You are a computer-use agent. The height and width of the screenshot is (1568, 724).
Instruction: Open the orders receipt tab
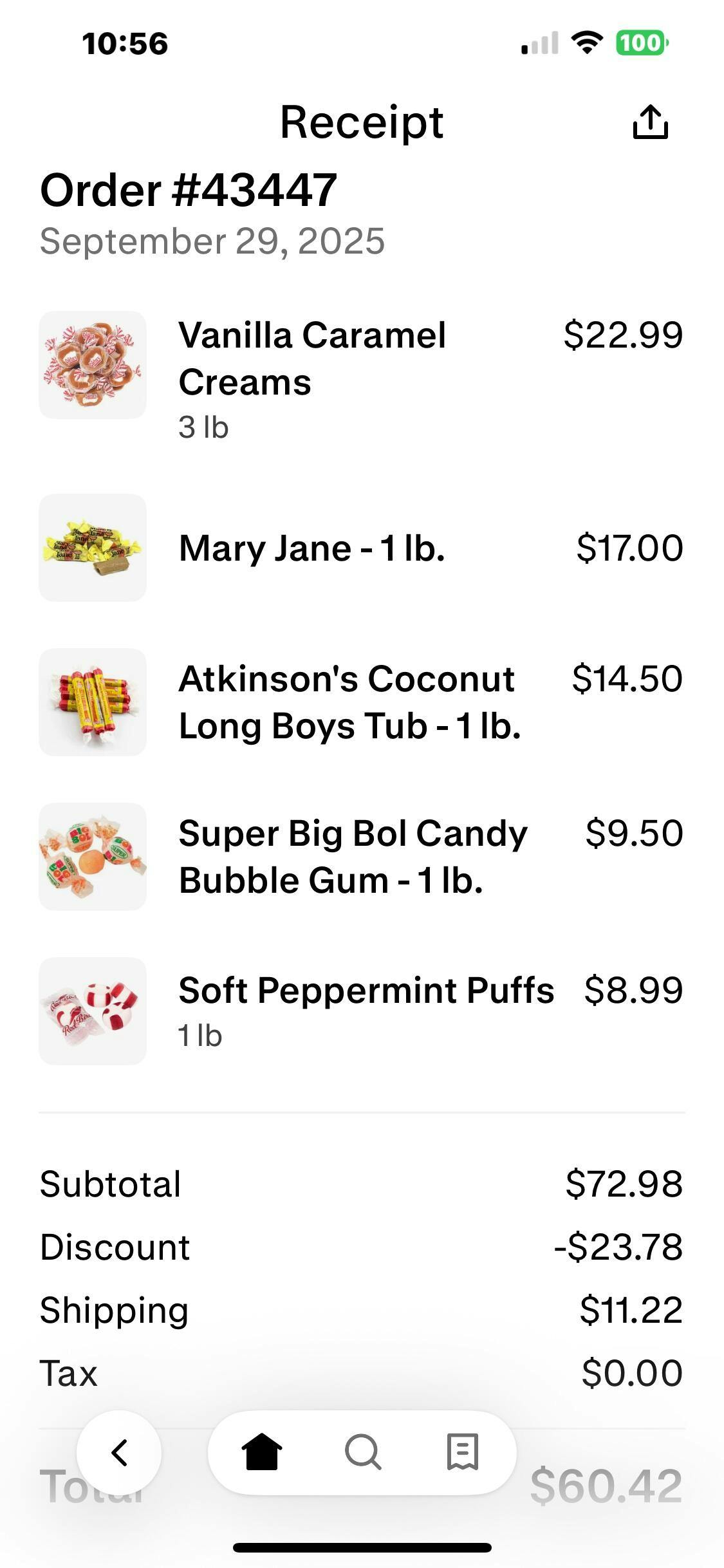(x=463, y=1452)
